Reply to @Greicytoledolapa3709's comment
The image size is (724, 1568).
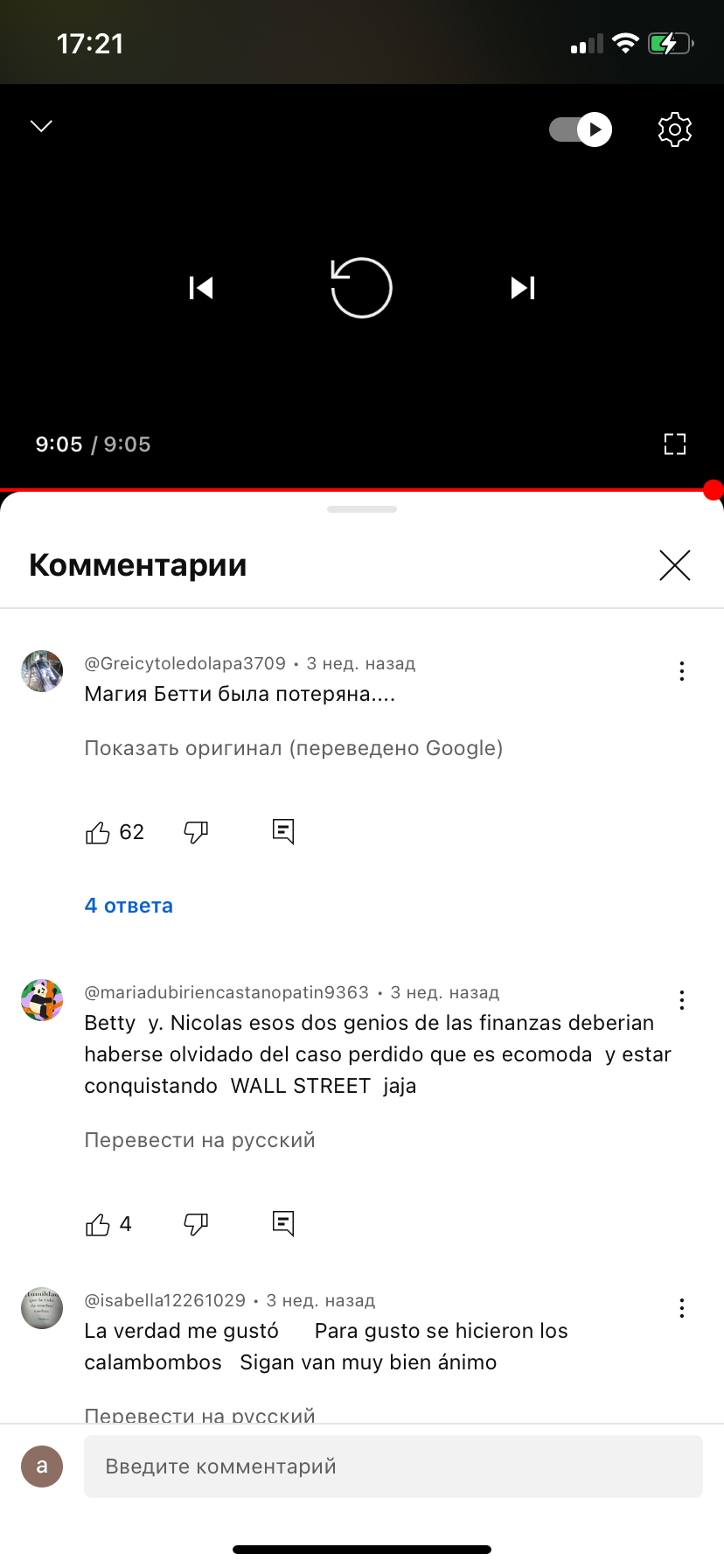[x=283, y=831]
